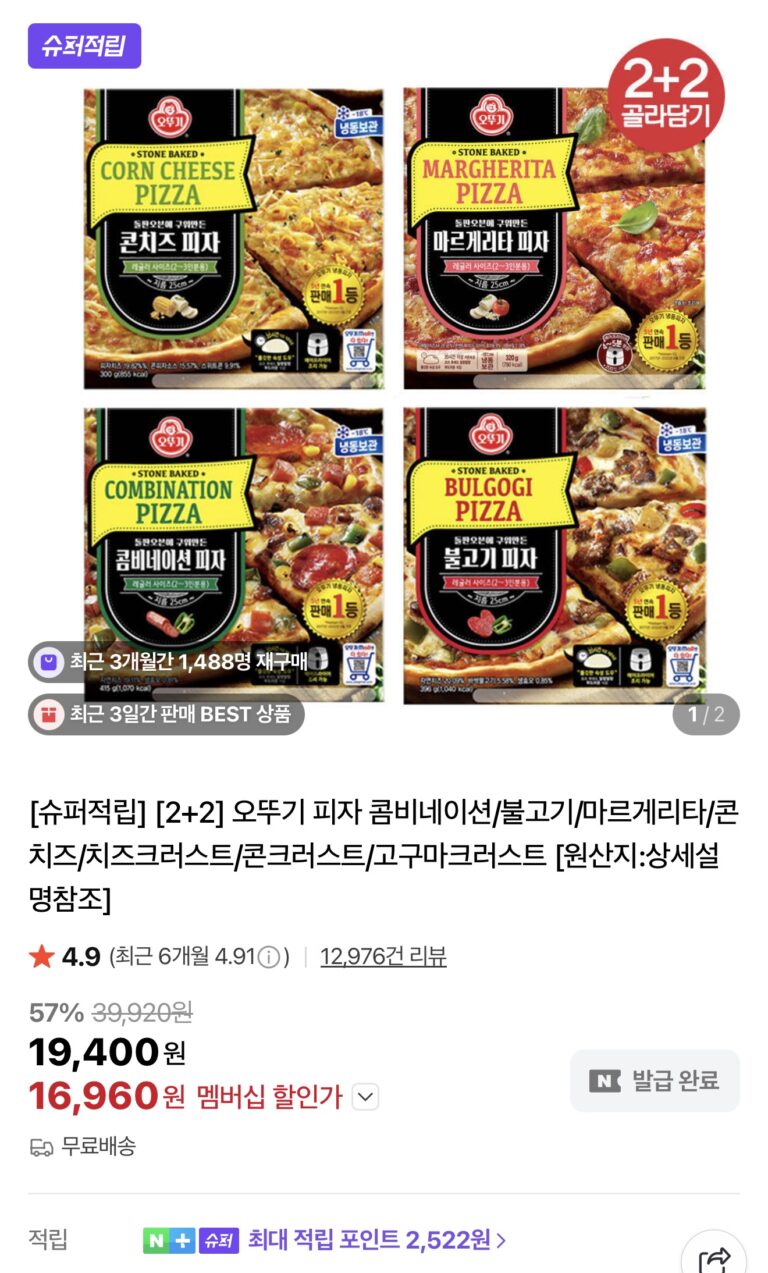Show info on the 최근 6개월 rating

coord(268,958)
